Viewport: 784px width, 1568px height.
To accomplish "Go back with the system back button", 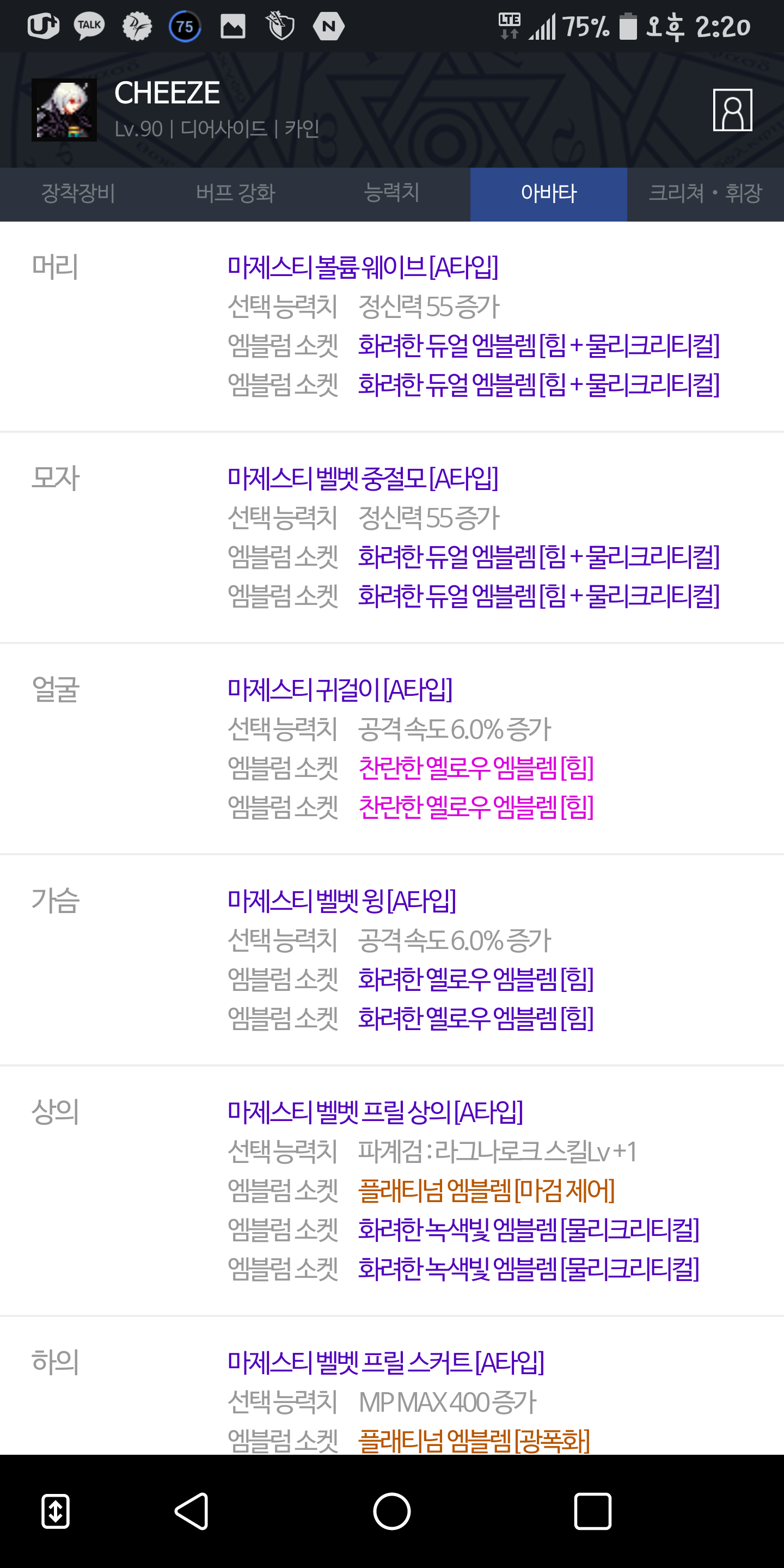I will [x=192, y=1511].
